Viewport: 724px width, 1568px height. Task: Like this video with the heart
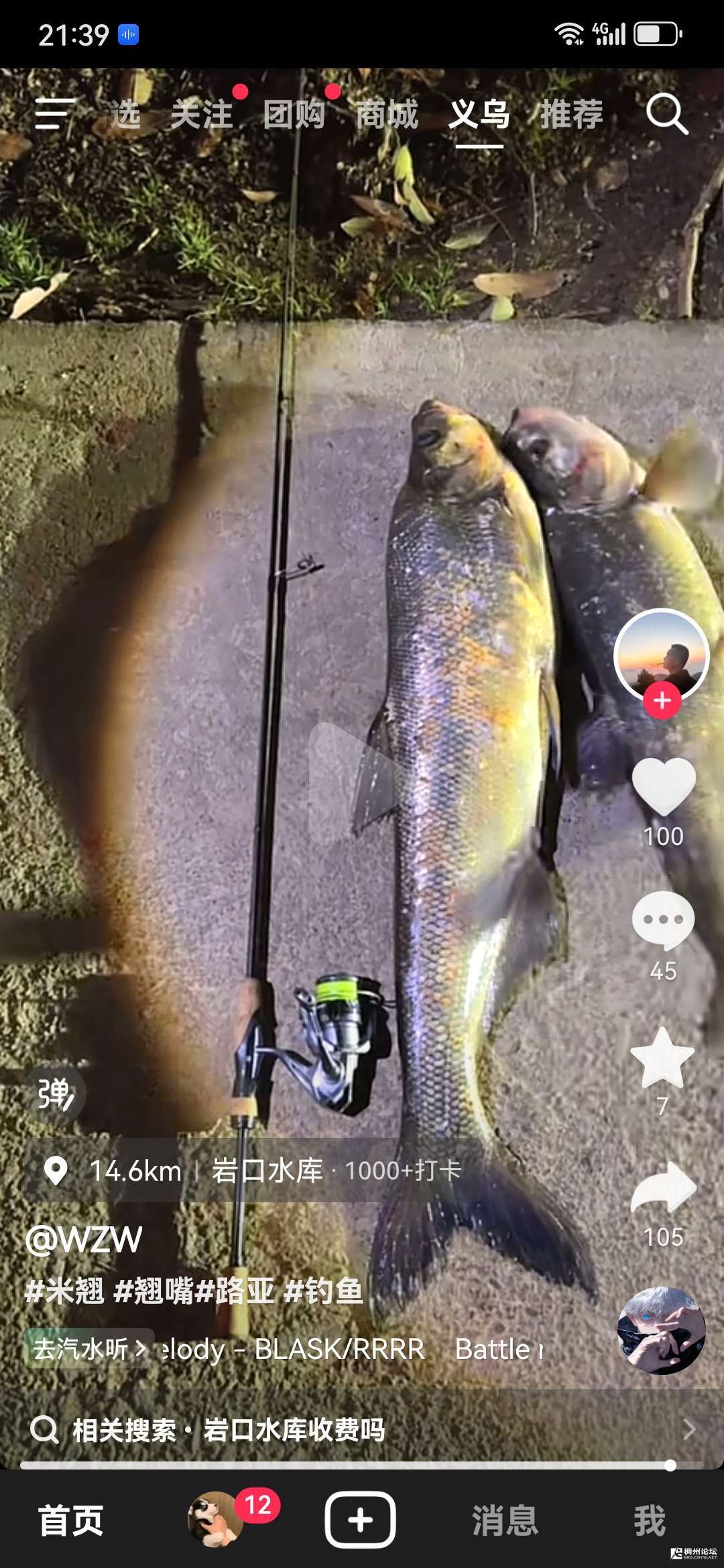(x=664, y=787)
